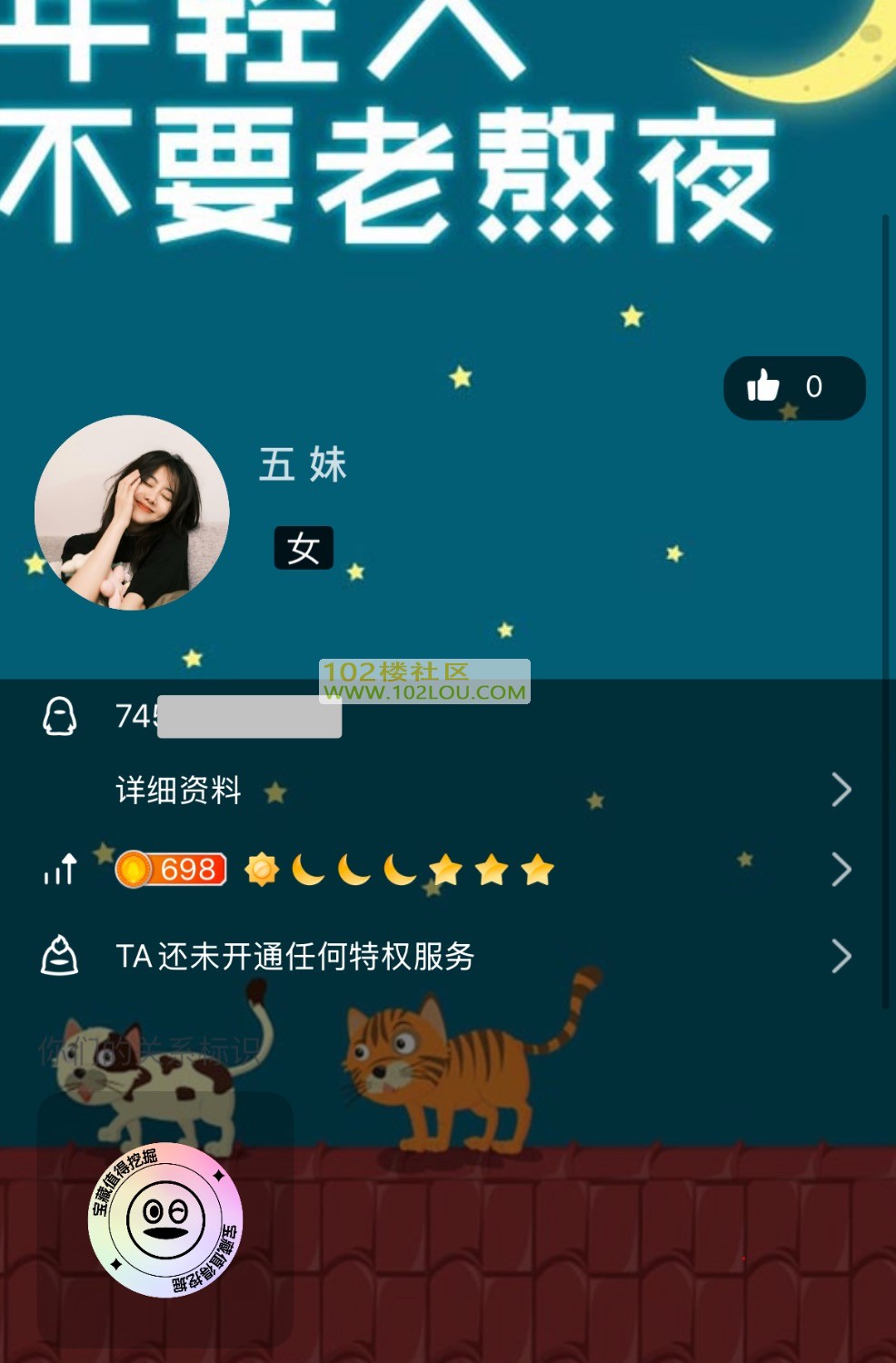The width and height of the screenshot is (896, 1363).
Task: Tap the 宝藏值得挖掘 relationship badge
Action: pos(165,1219)
